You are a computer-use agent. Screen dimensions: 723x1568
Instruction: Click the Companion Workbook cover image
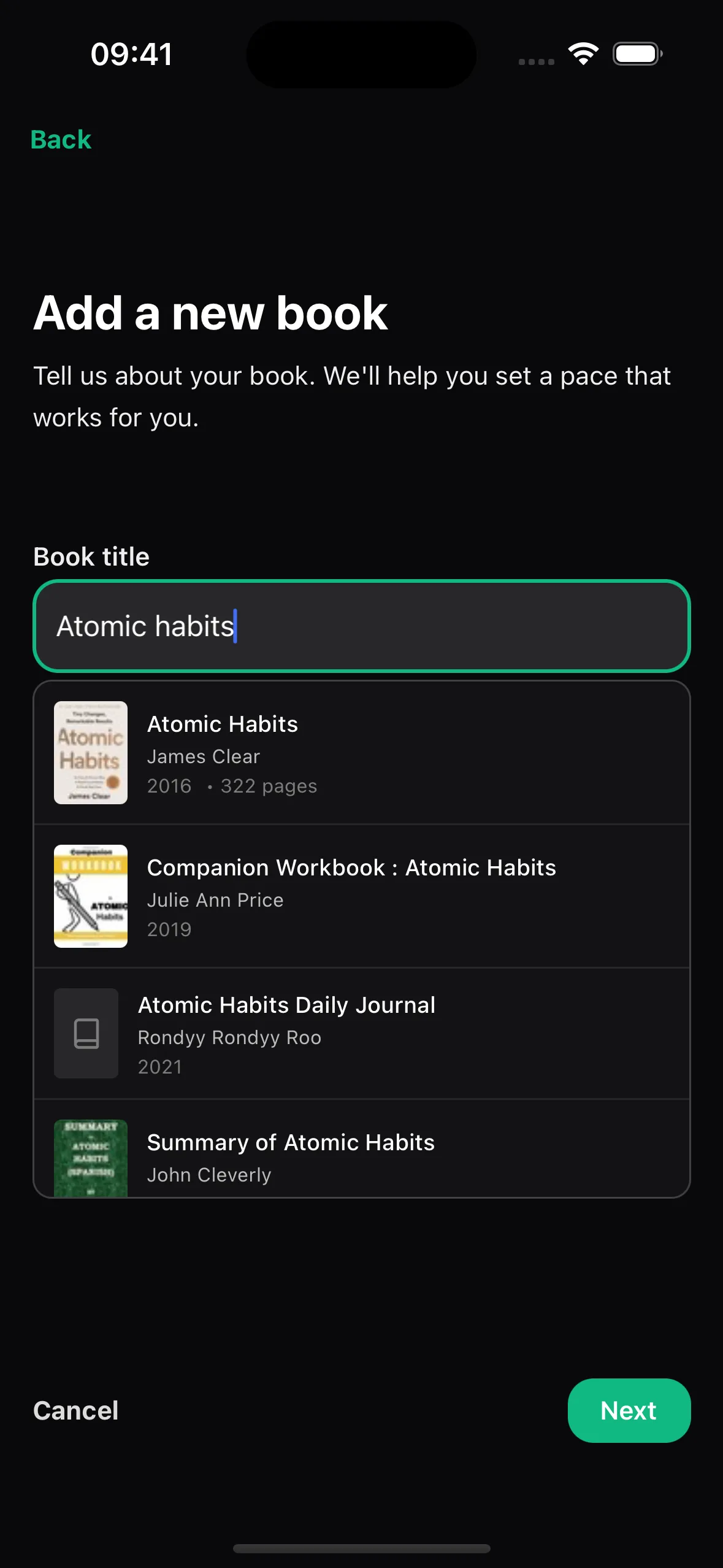click(90, 896)
